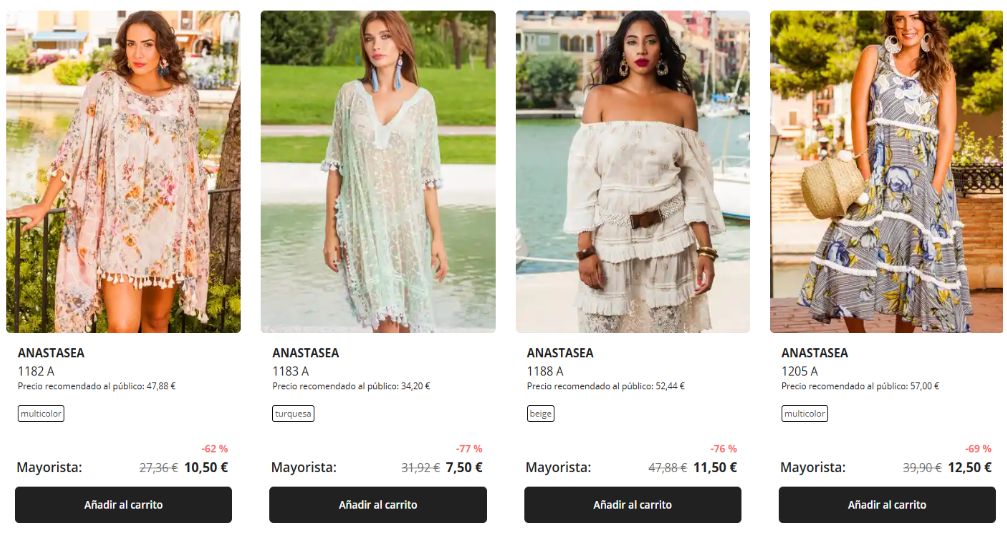The image size is (1007, 550).
Task: Add the 1188 A outfit to cart
Action: pyautogui.click(x=632, y=505)
